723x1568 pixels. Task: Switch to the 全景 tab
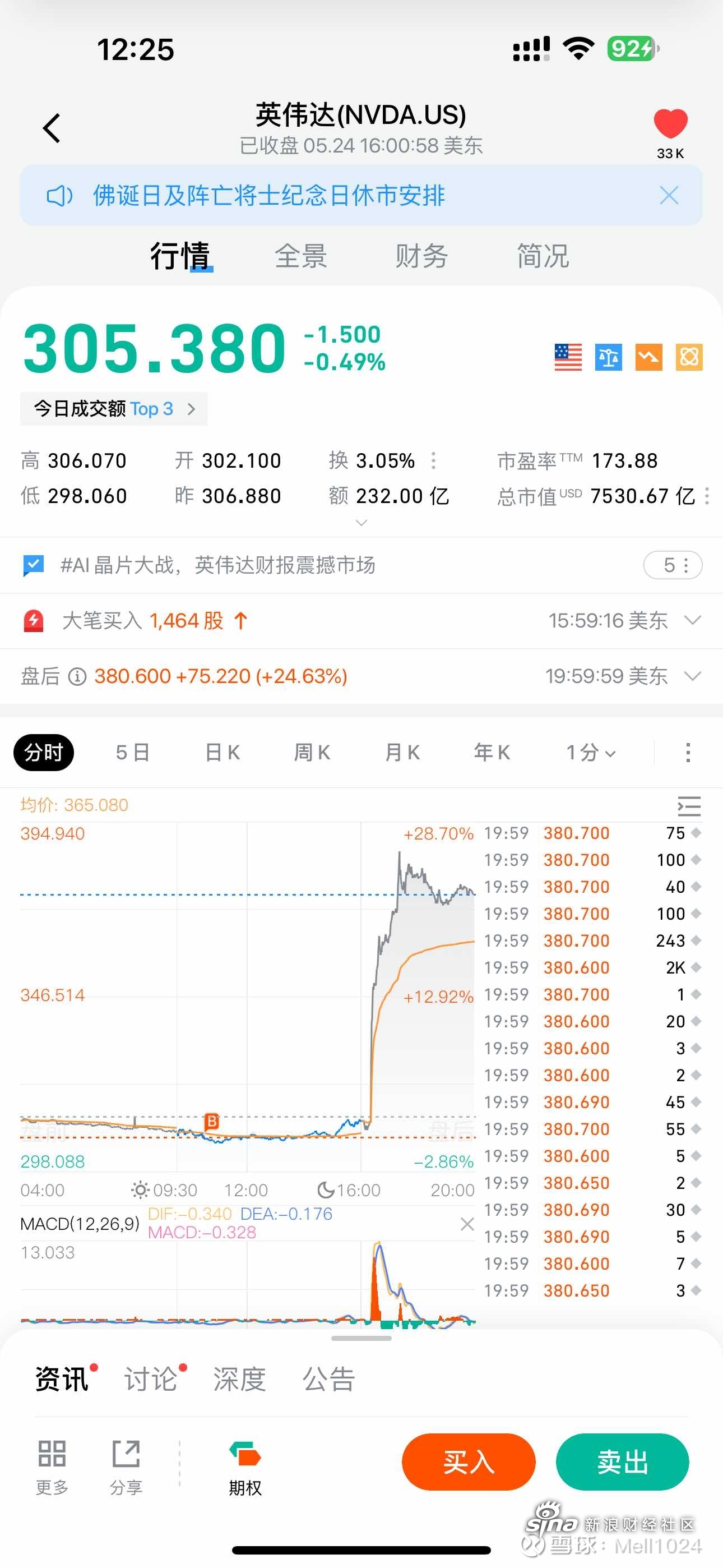[302, 256]
